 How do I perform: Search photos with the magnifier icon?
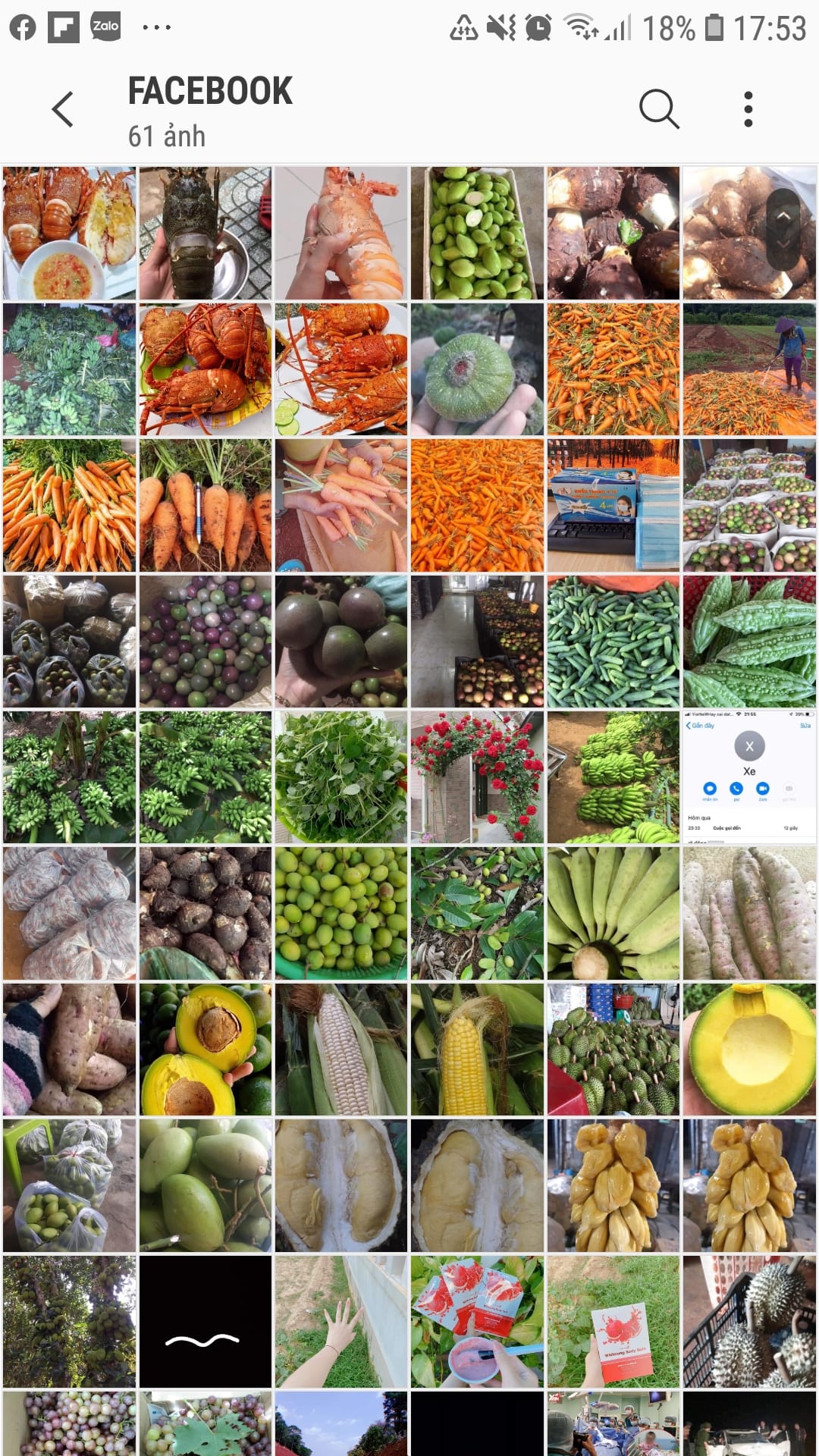click(x=658, y=109)
